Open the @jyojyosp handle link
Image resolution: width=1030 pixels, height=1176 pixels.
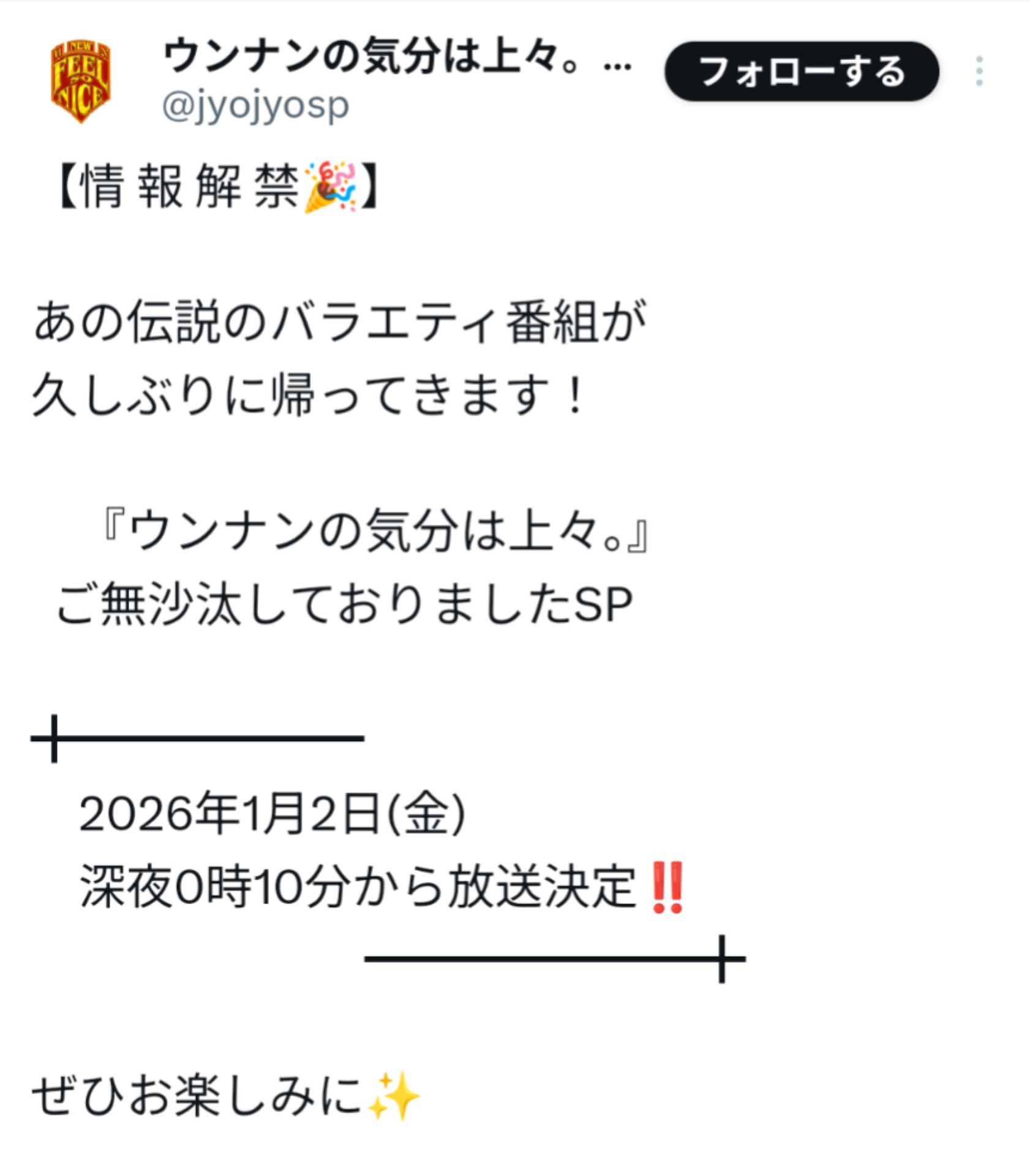(254, 104)
